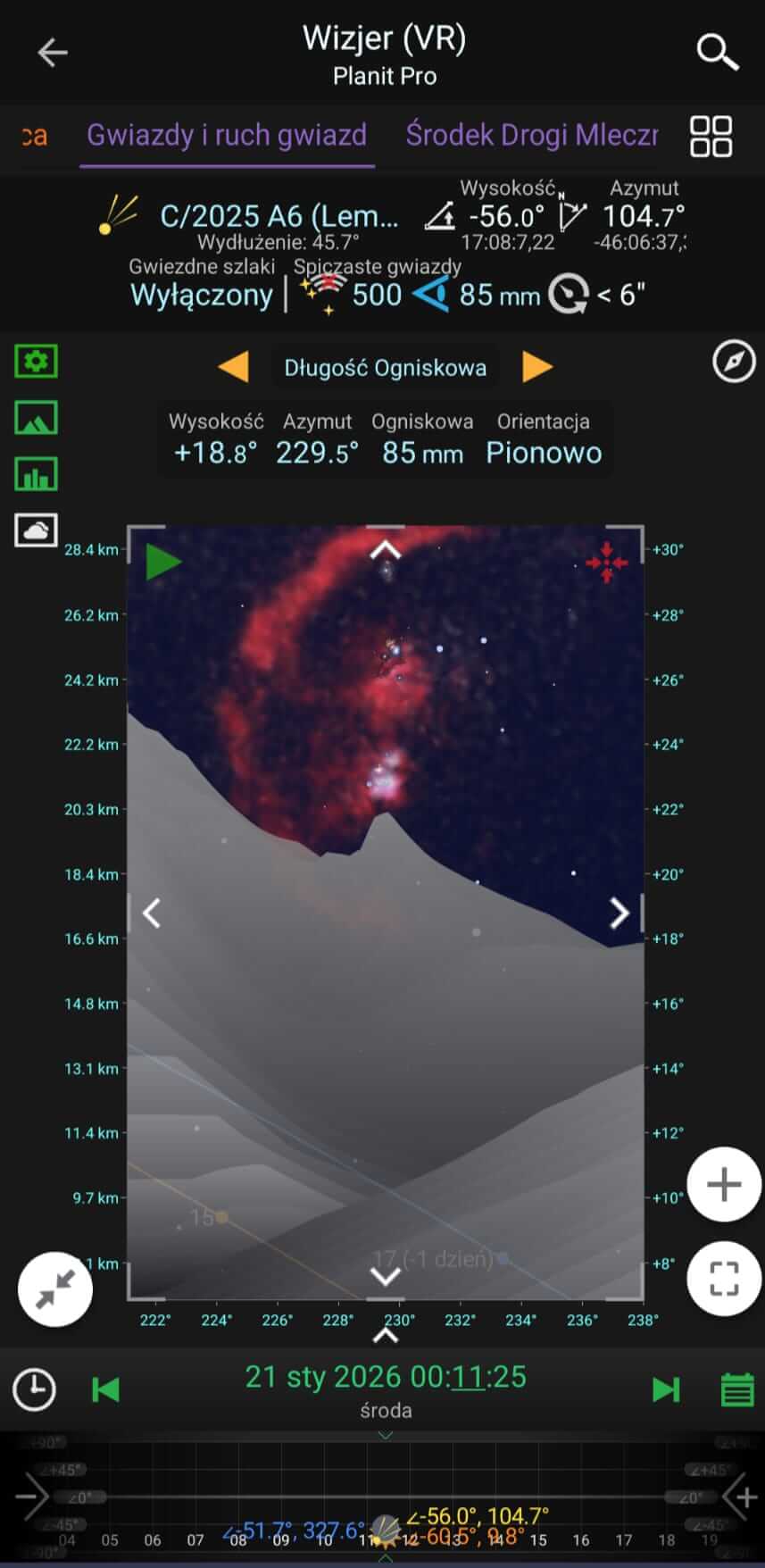Tap the next parameter orange arrow
This screenshot has height=1568, width=765.
point(536,367)
